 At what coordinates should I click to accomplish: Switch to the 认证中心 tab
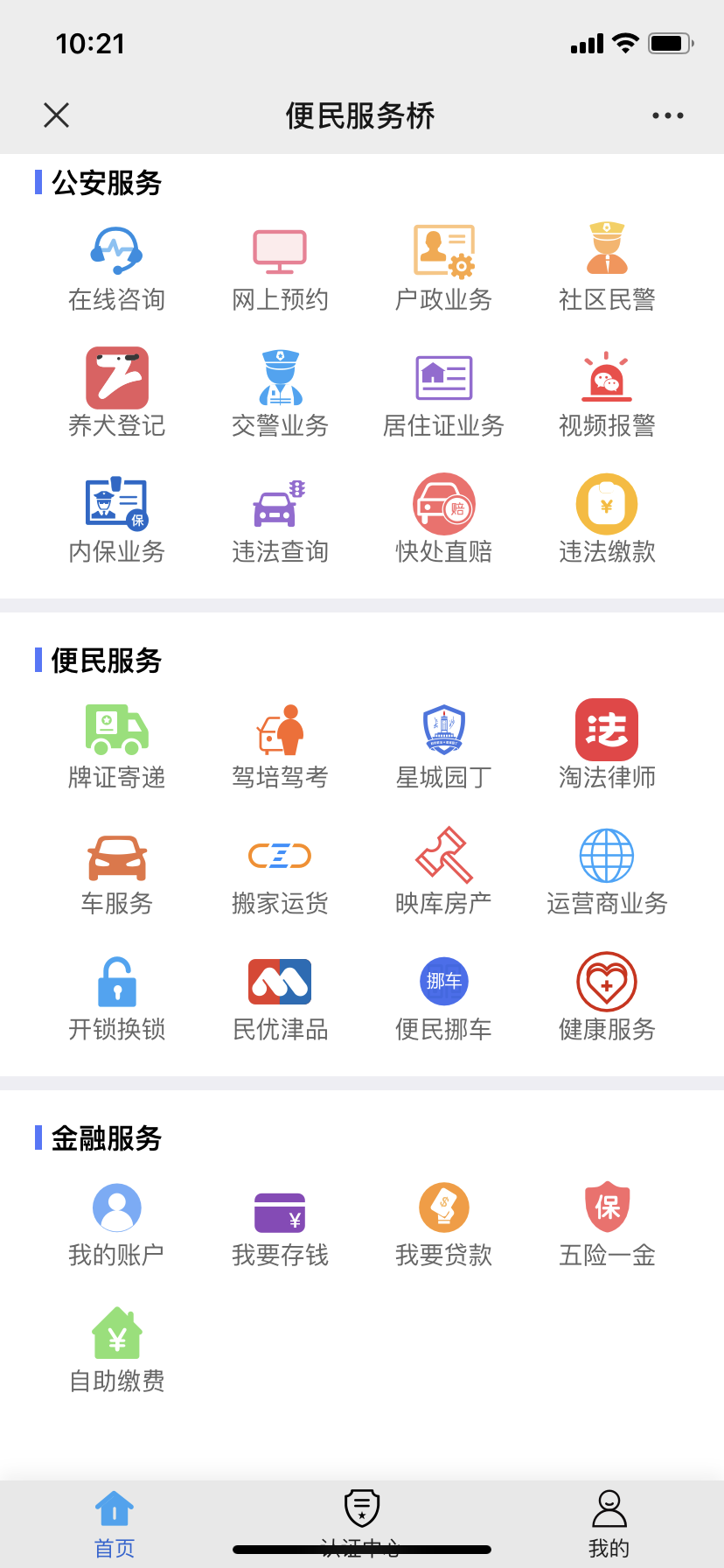click(x=361, y=1524)
